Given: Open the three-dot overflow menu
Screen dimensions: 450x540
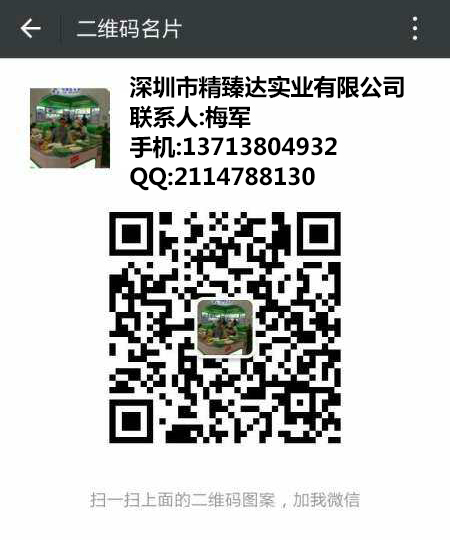Looking at the screenshot, I should pos(415,28).
